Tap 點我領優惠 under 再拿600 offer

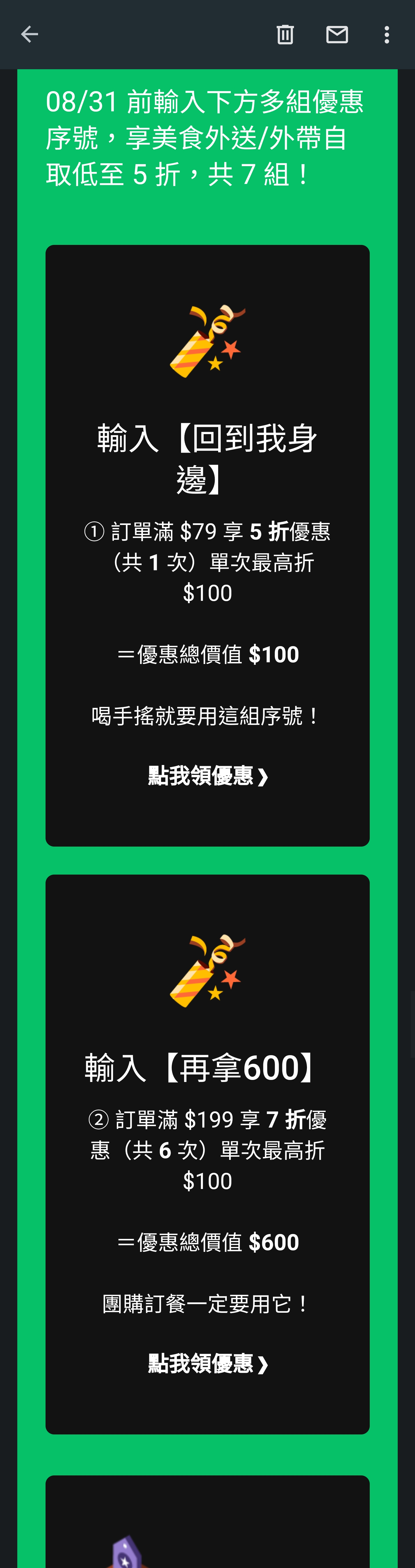pyautogui.click(x=207, y=1364)
